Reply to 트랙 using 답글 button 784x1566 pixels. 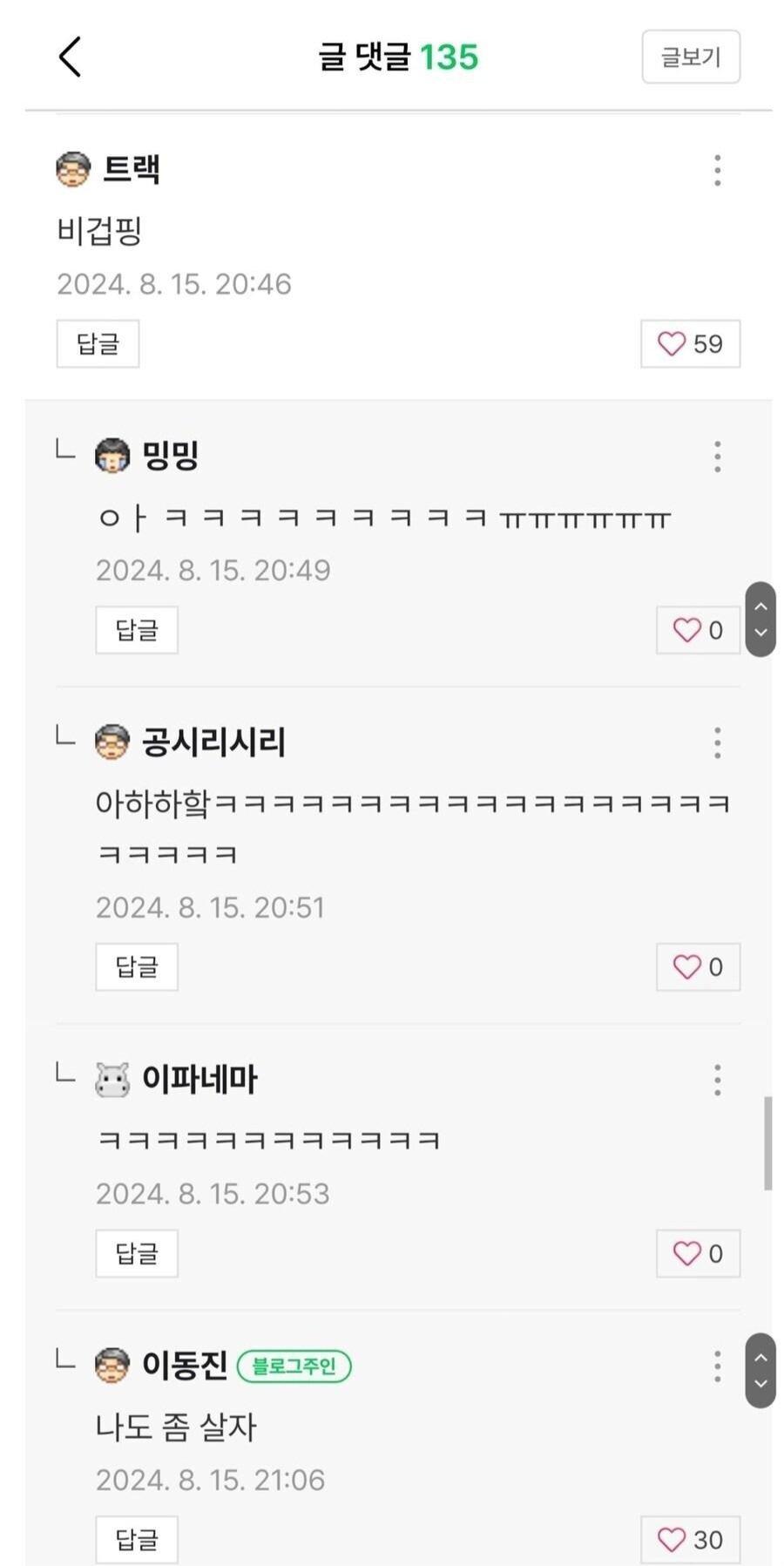point(98,343)
